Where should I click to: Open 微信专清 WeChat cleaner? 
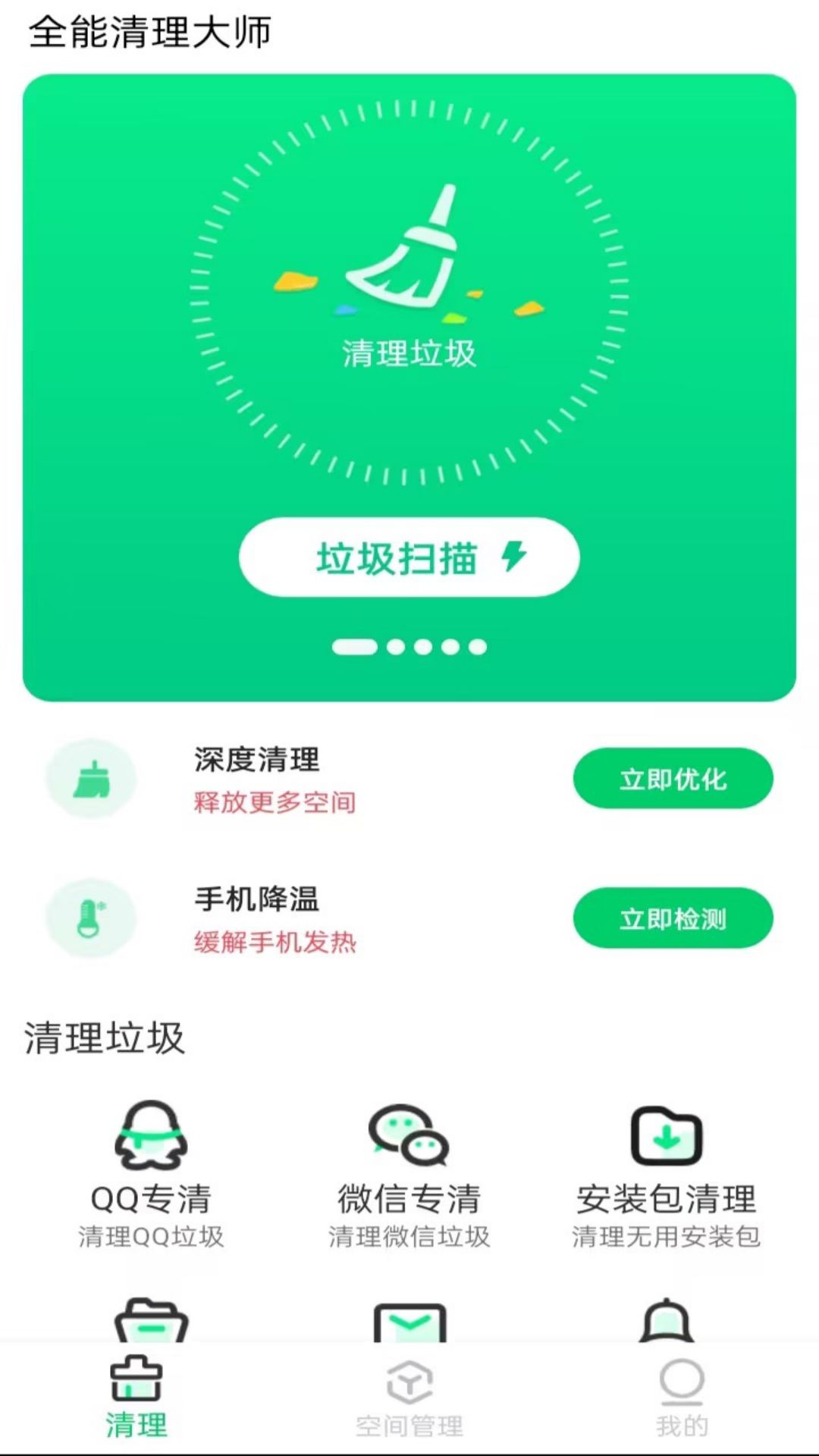tap(409, 1172)
